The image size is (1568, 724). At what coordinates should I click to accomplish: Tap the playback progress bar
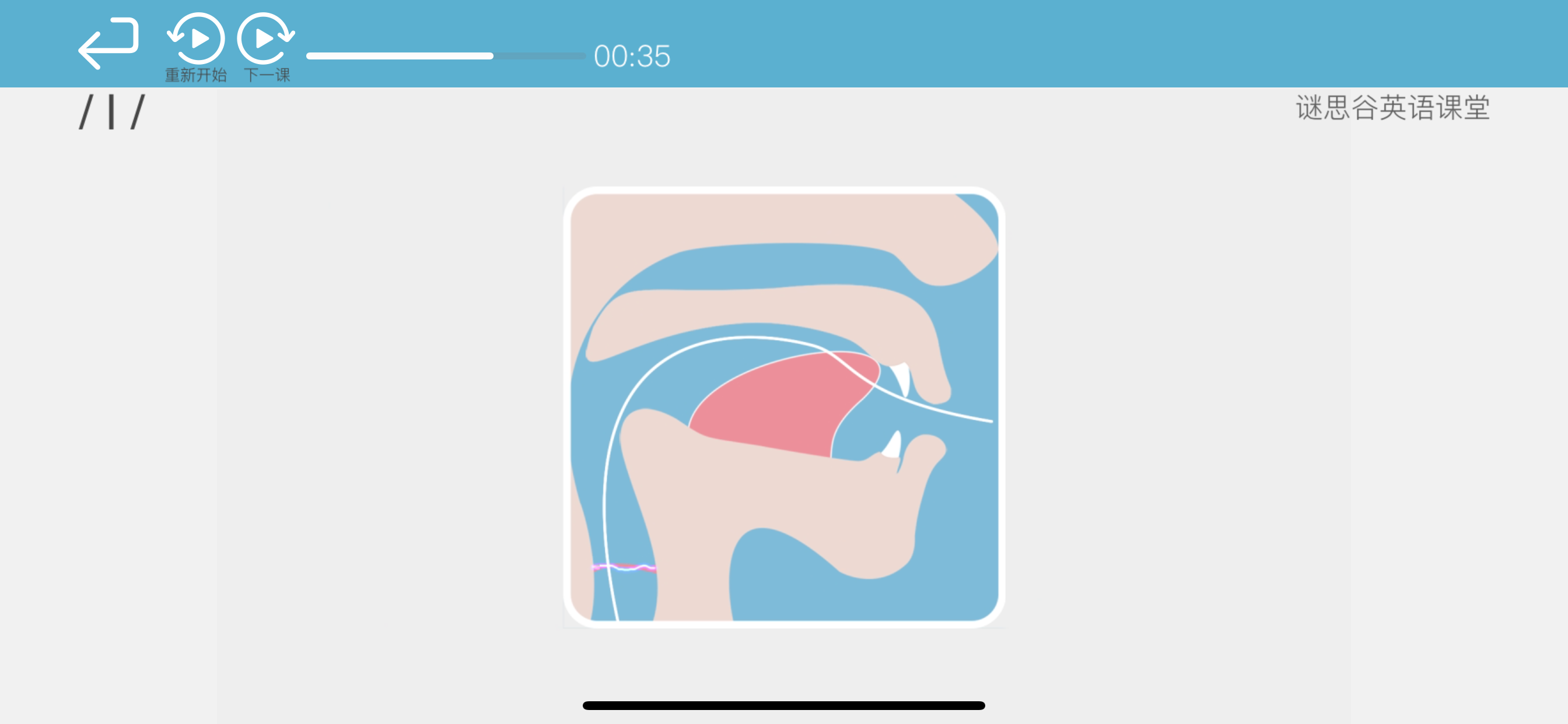coord(446,56)
